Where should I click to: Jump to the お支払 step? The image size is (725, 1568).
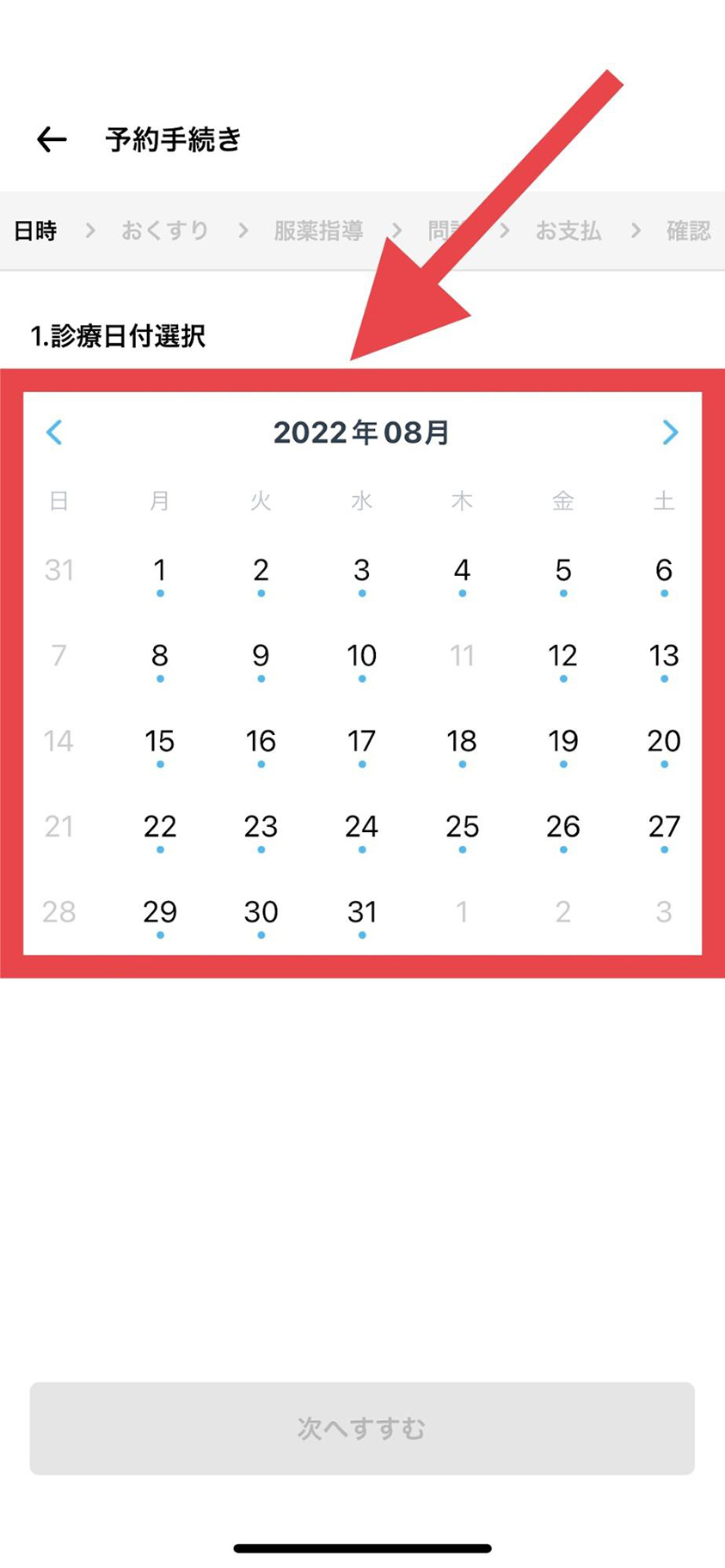tap(568, 230)
